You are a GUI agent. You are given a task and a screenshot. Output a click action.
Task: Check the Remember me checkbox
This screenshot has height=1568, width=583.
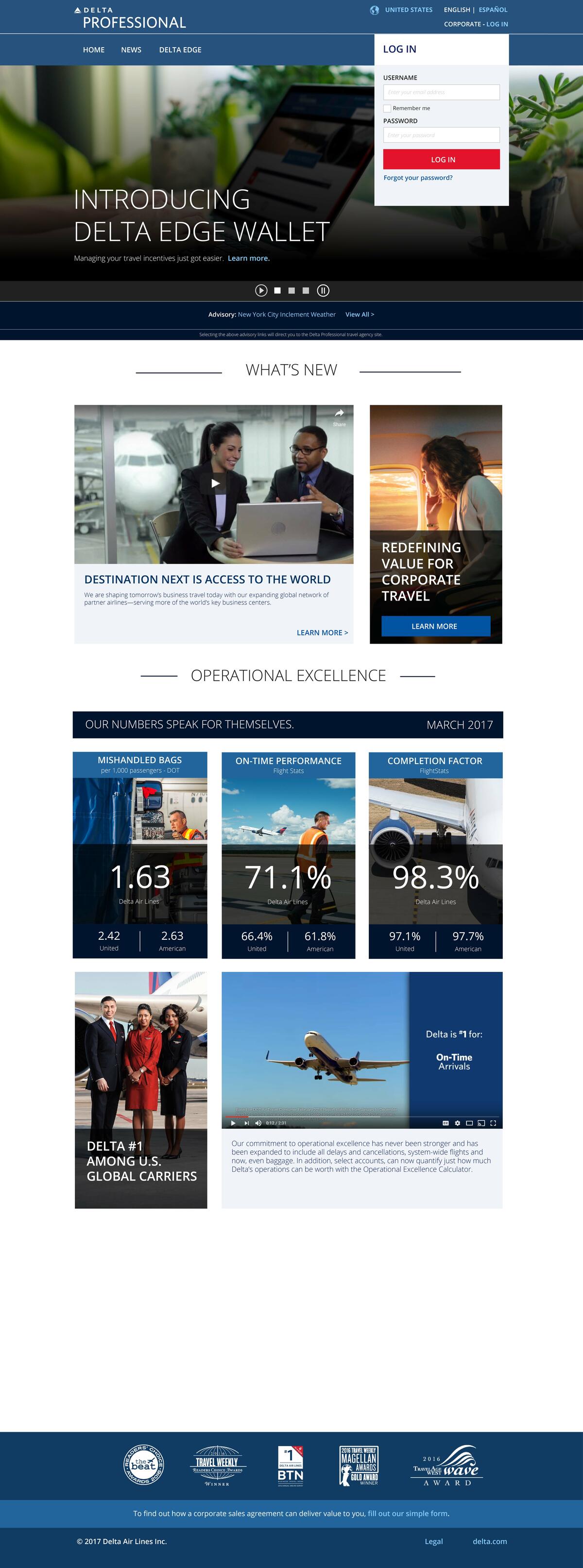pyautogui.click(x=387, y=108)
